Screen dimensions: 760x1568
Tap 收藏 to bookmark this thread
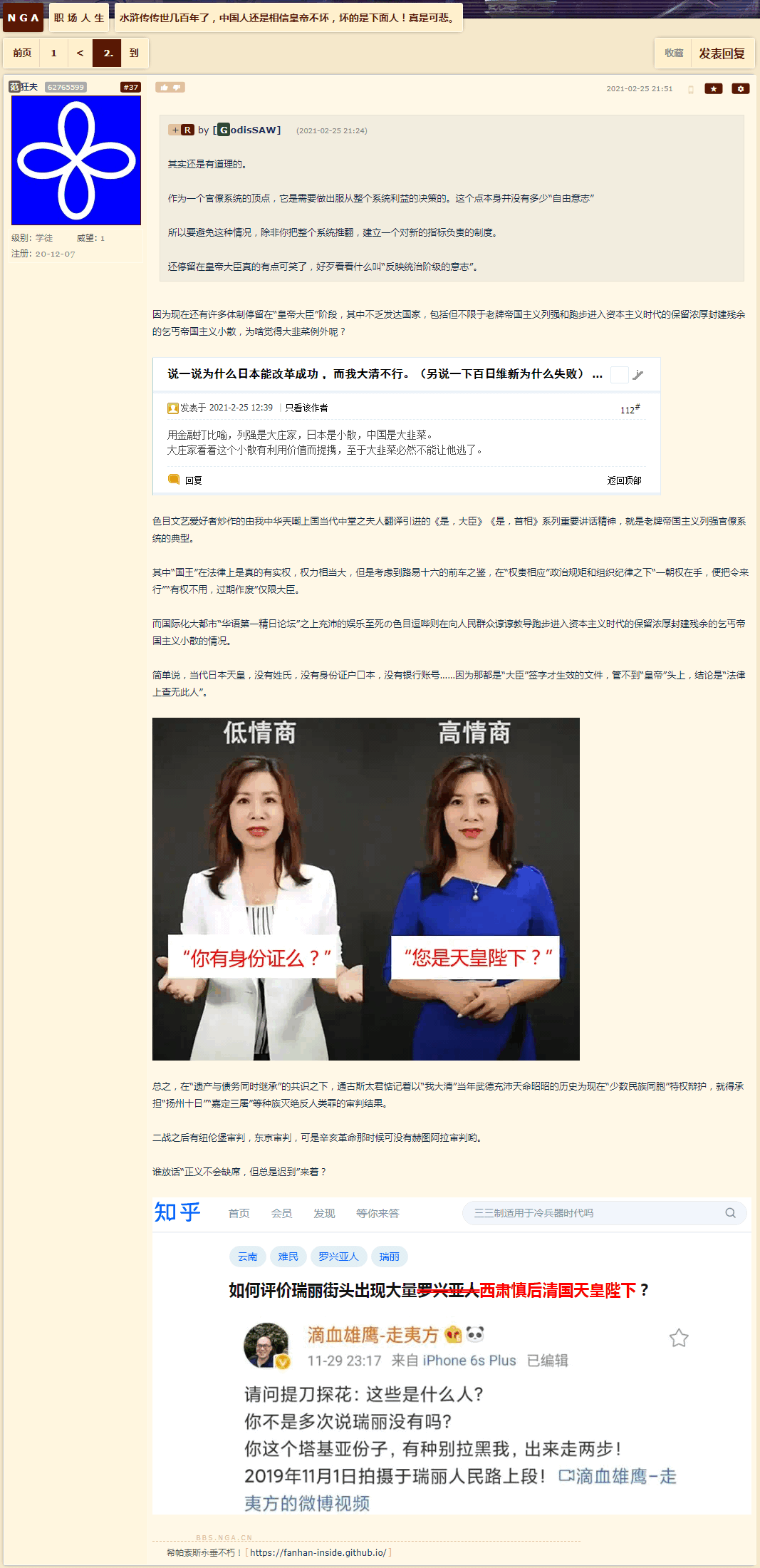[673, 53]
